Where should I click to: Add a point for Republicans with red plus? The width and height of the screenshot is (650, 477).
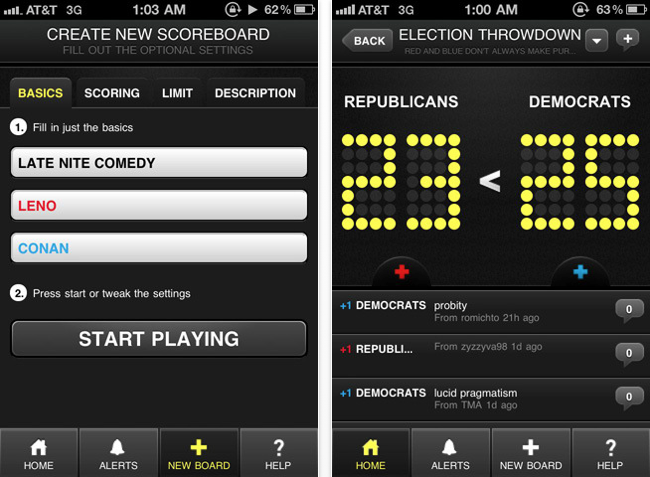[x=402, y=272]
